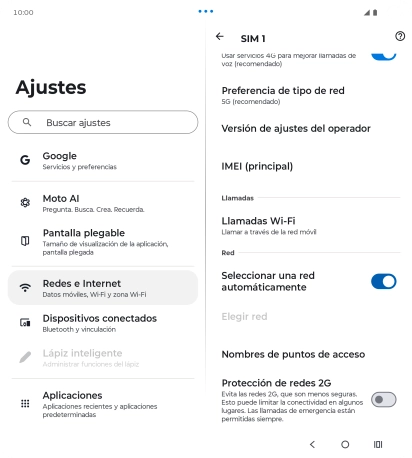
Task: Tap the Buscar ajustes search box
Action: [103, 122]
